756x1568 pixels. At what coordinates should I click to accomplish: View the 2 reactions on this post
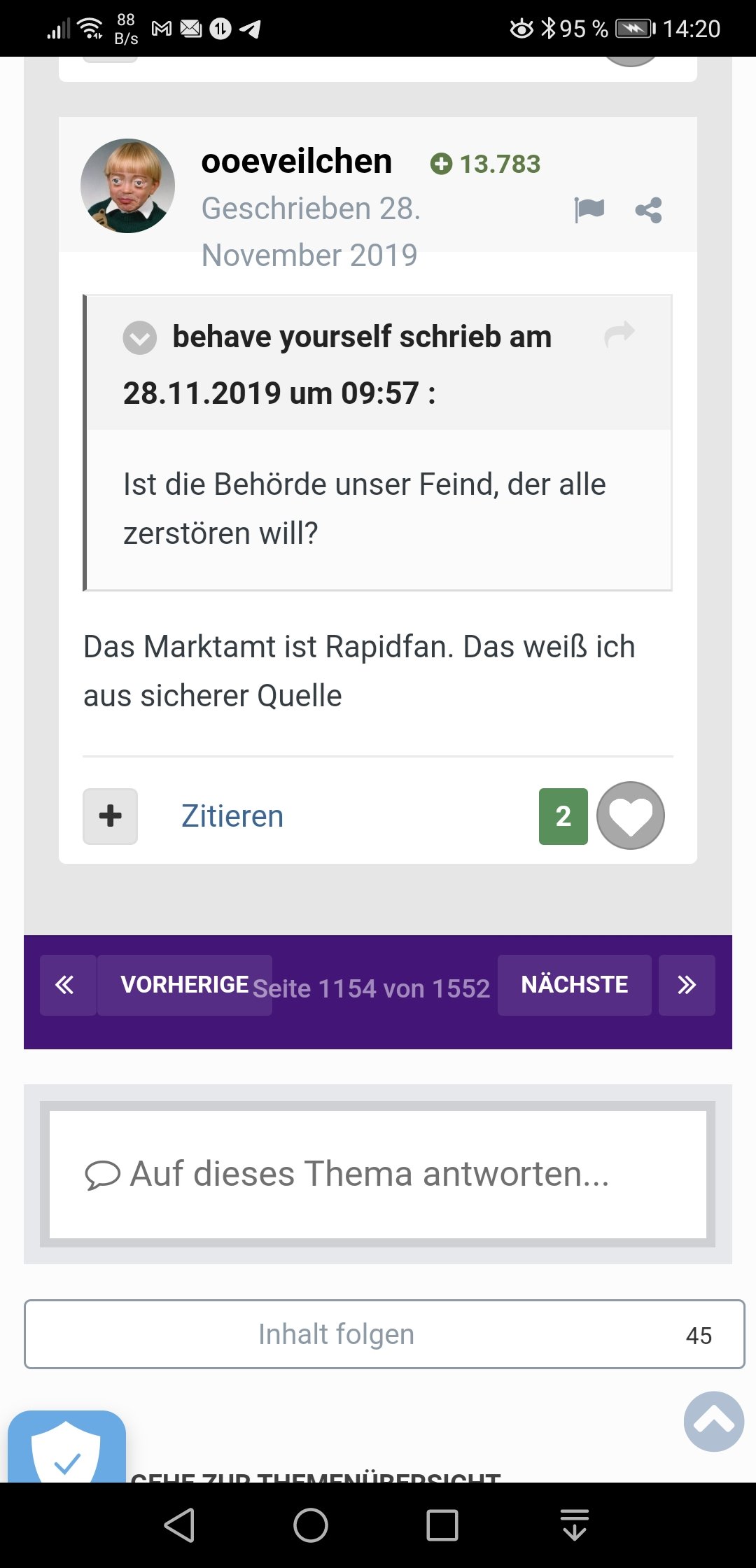coord(563,816)
